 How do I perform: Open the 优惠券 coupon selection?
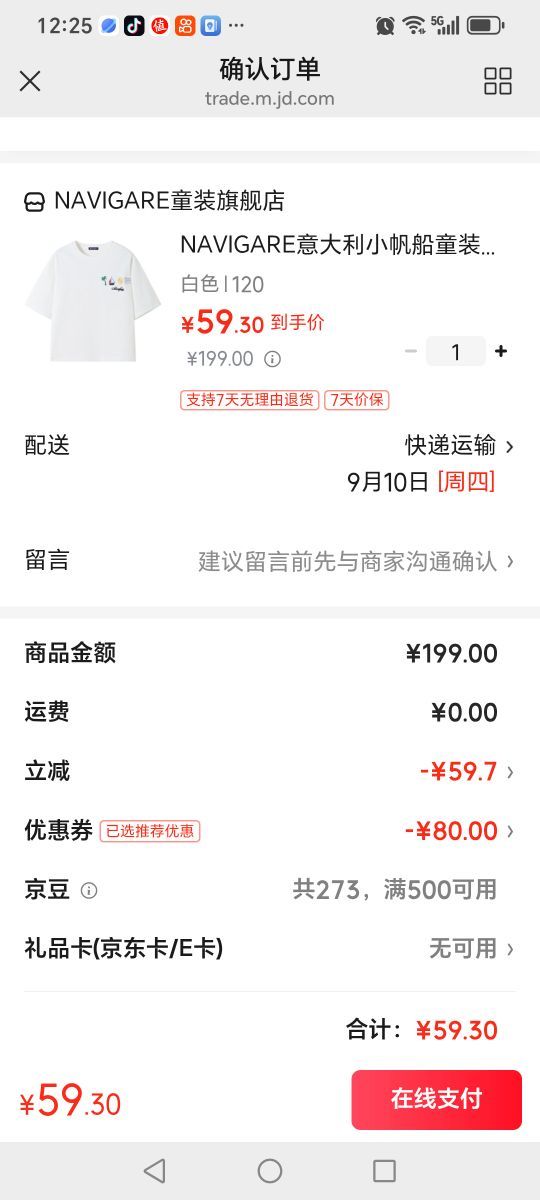tap(270, 831)
